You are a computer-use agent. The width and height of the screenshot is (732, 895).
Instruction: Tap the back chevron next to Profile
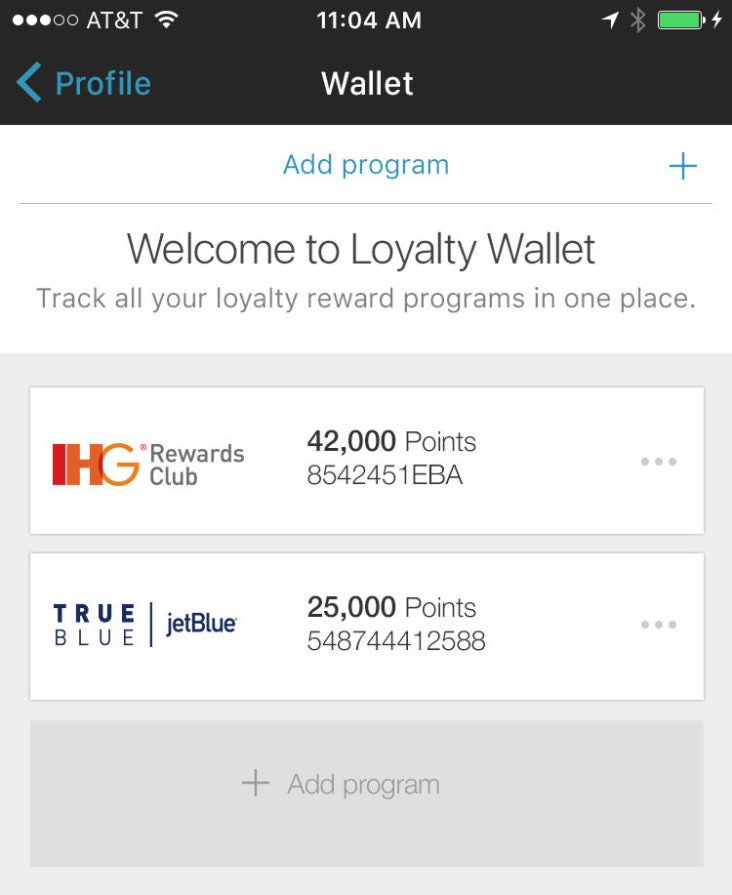click(30, 83)
